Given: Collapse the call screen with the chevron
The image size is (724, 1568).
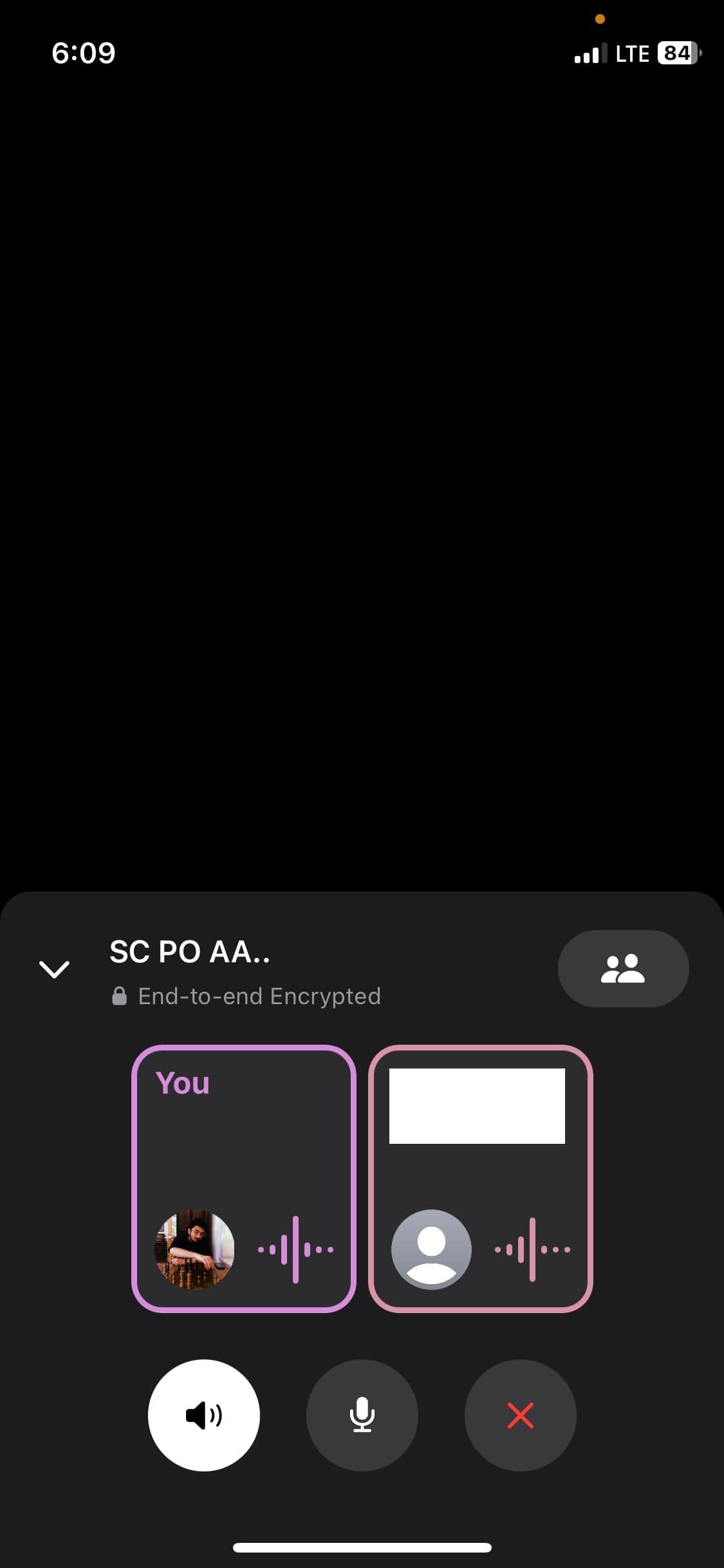Looking at the screenshot, I should [55, 969].
